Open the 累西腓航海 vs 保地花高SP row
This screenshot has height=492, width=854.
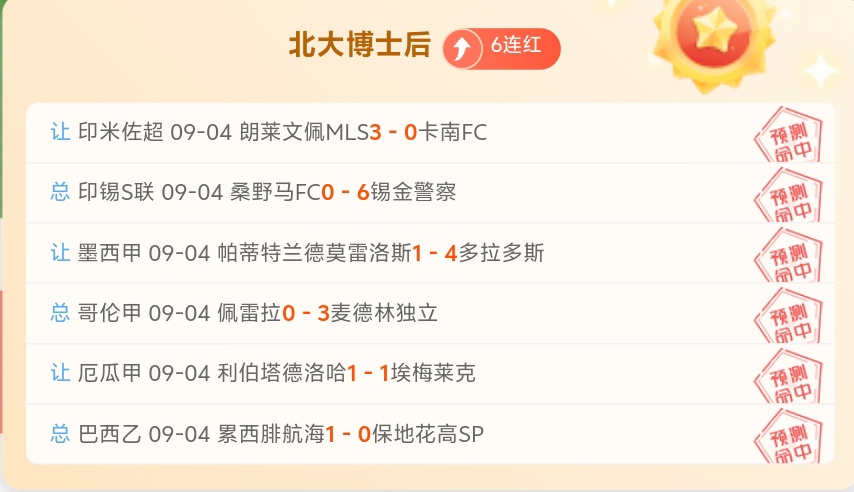click(430, 434)
